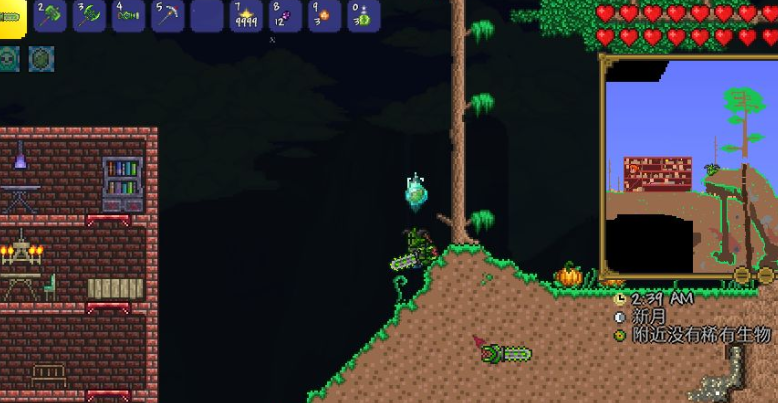The width and height of the screenshot is (778, 403).
Task: Select hotbar slot 9 with 3 items
Action: click(324, 16)
